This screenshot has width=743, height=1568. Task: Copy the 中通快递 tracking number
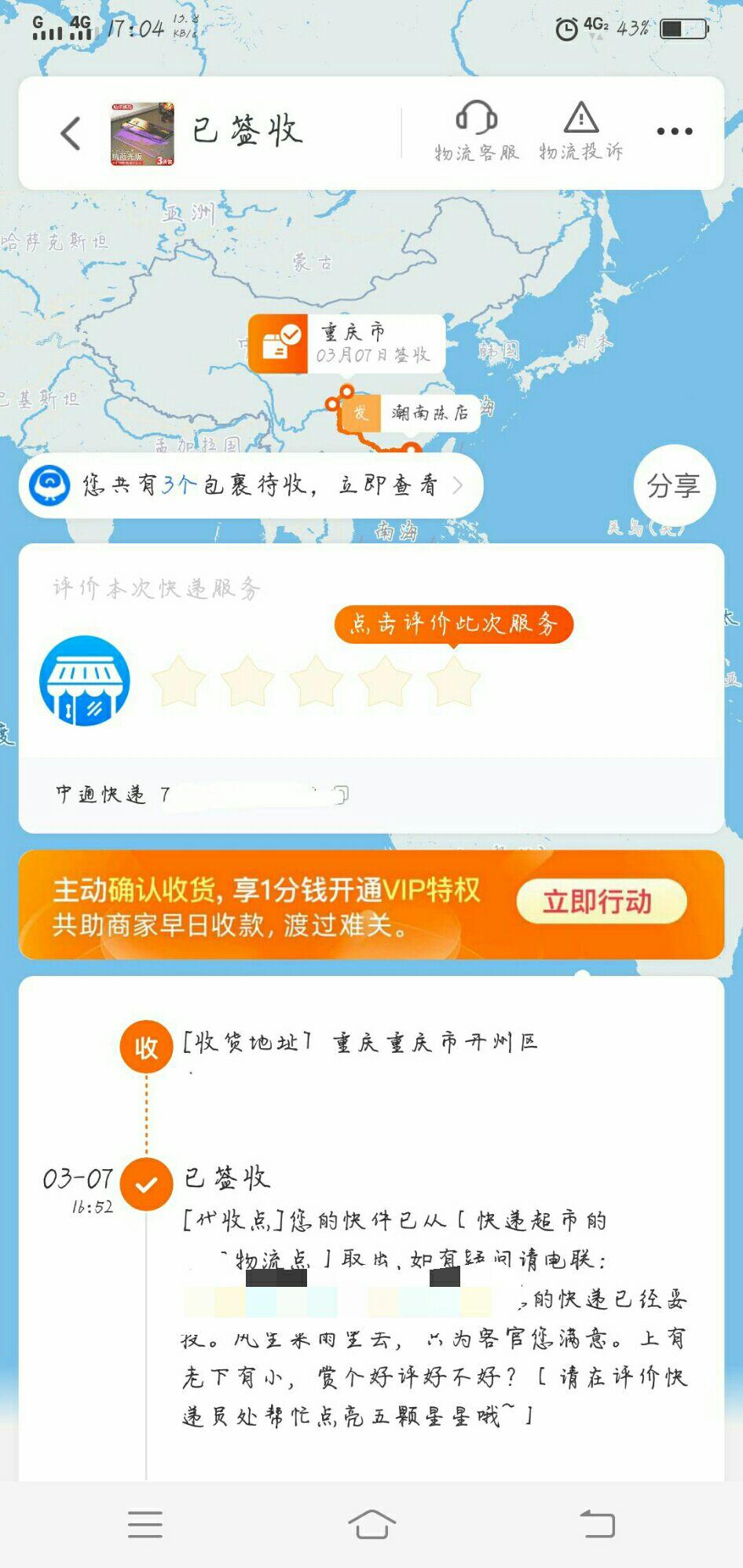point(341,795)
